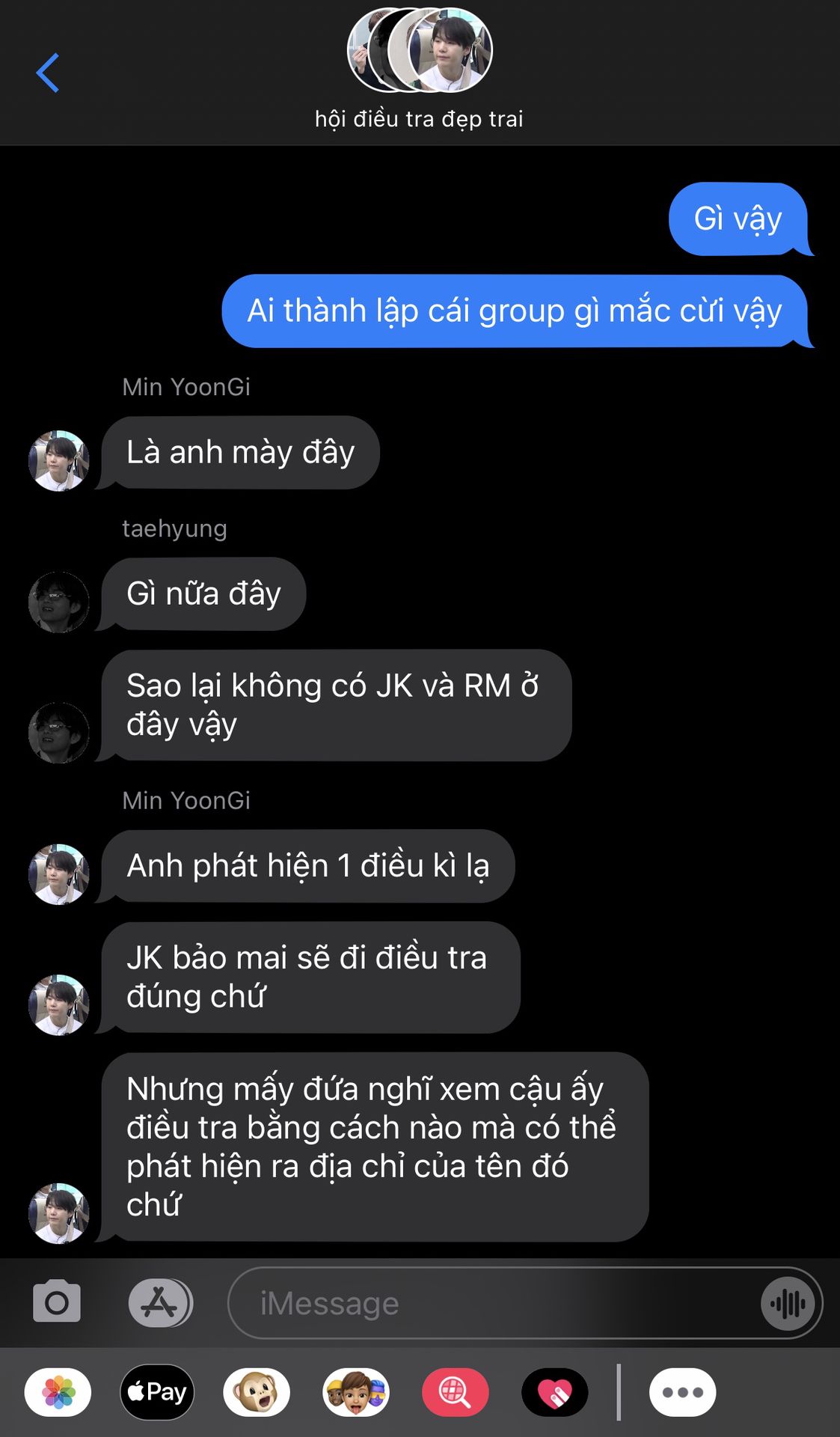
Task: Open the Animoji monkey app
Action: pos(257,1392)
